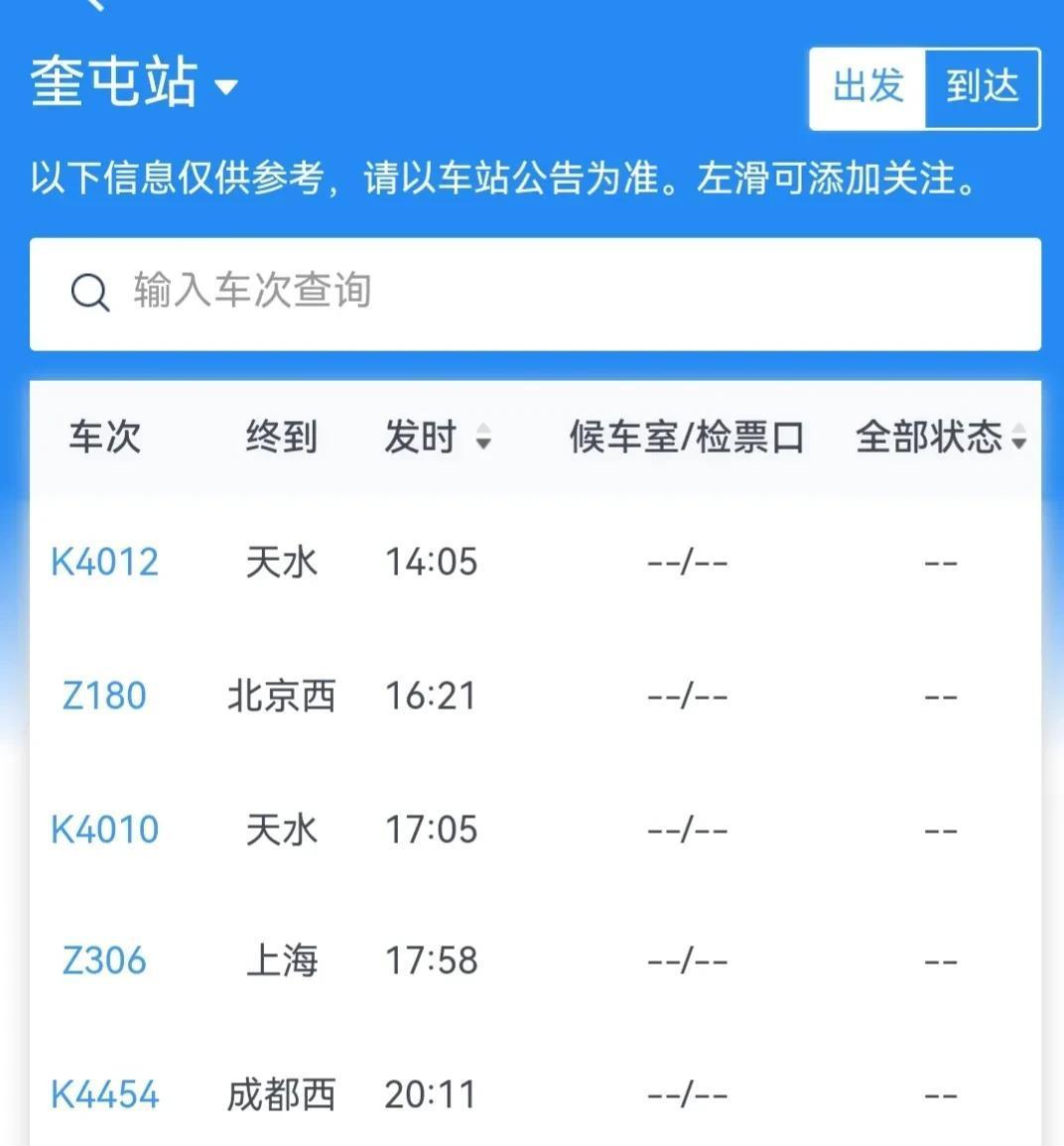Screen dimensions: 1064x1146
Task: Open train Z180 to 北京西
Action: click(x=104, y=695)
